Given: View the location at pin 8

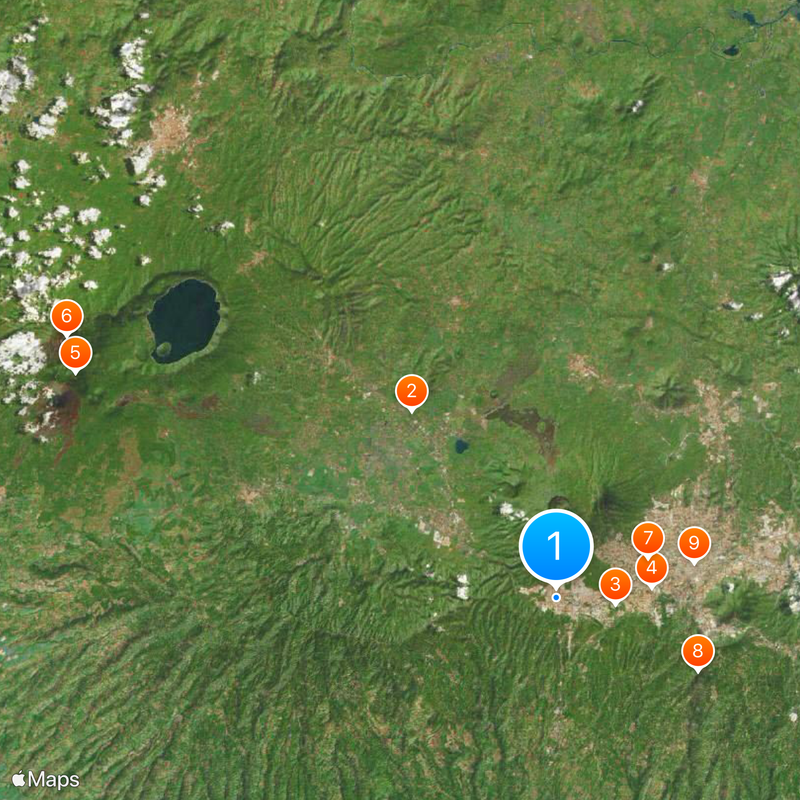Looking at the screenshot, I should (x=698, y=652).
